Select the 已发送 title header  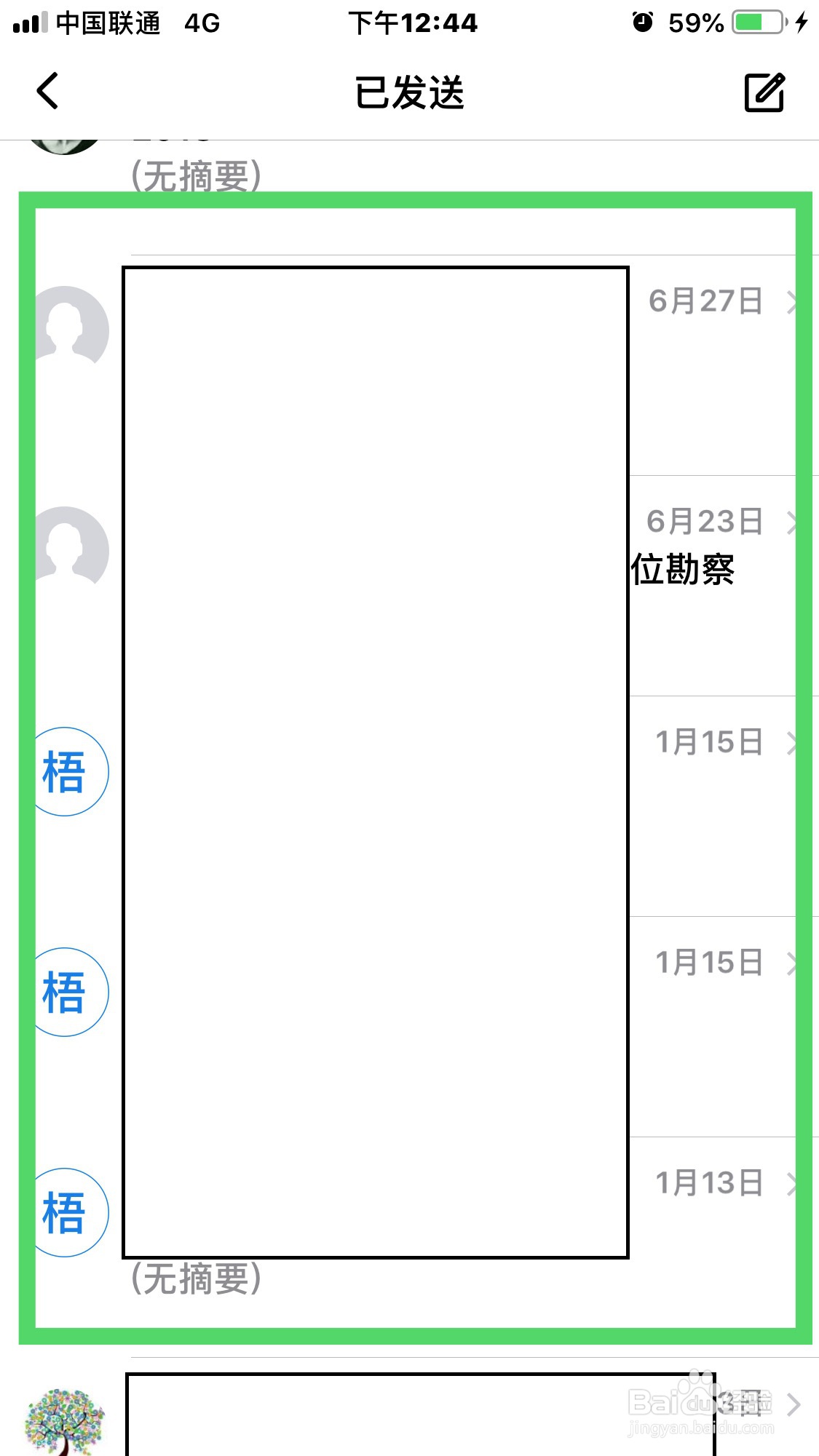click(409, 92)
